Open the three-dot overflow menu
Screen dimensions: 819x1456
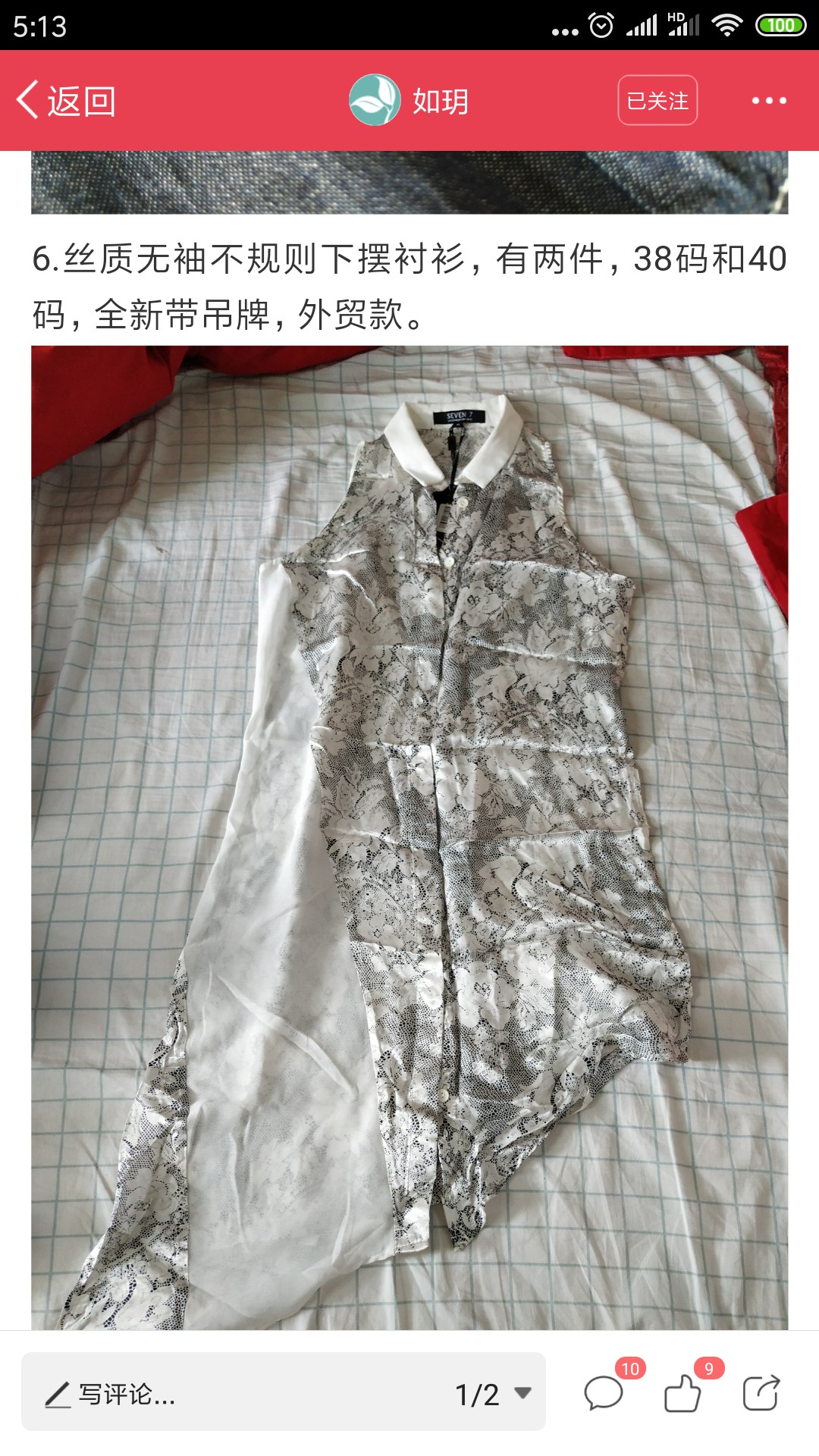(769, 100)
